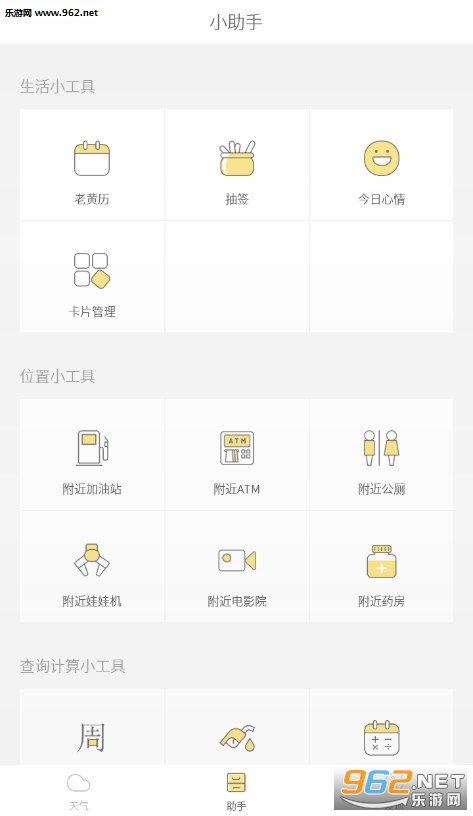The width and height of the screenshot is (473, 816).
Task: Open the 抽签 fortune stick tool
Action: coord(237,165)
